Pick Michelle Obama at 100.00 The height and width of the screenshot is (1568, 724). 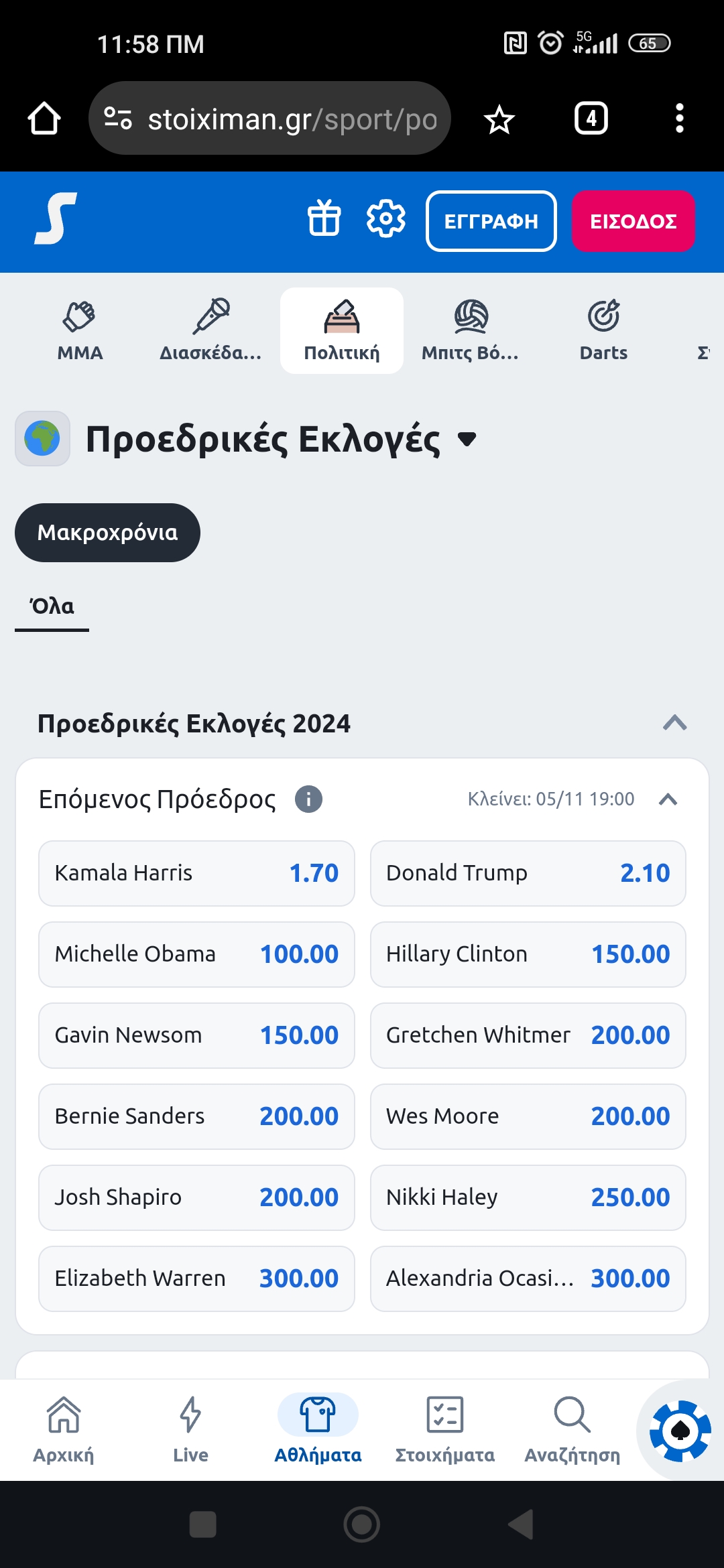196,954
